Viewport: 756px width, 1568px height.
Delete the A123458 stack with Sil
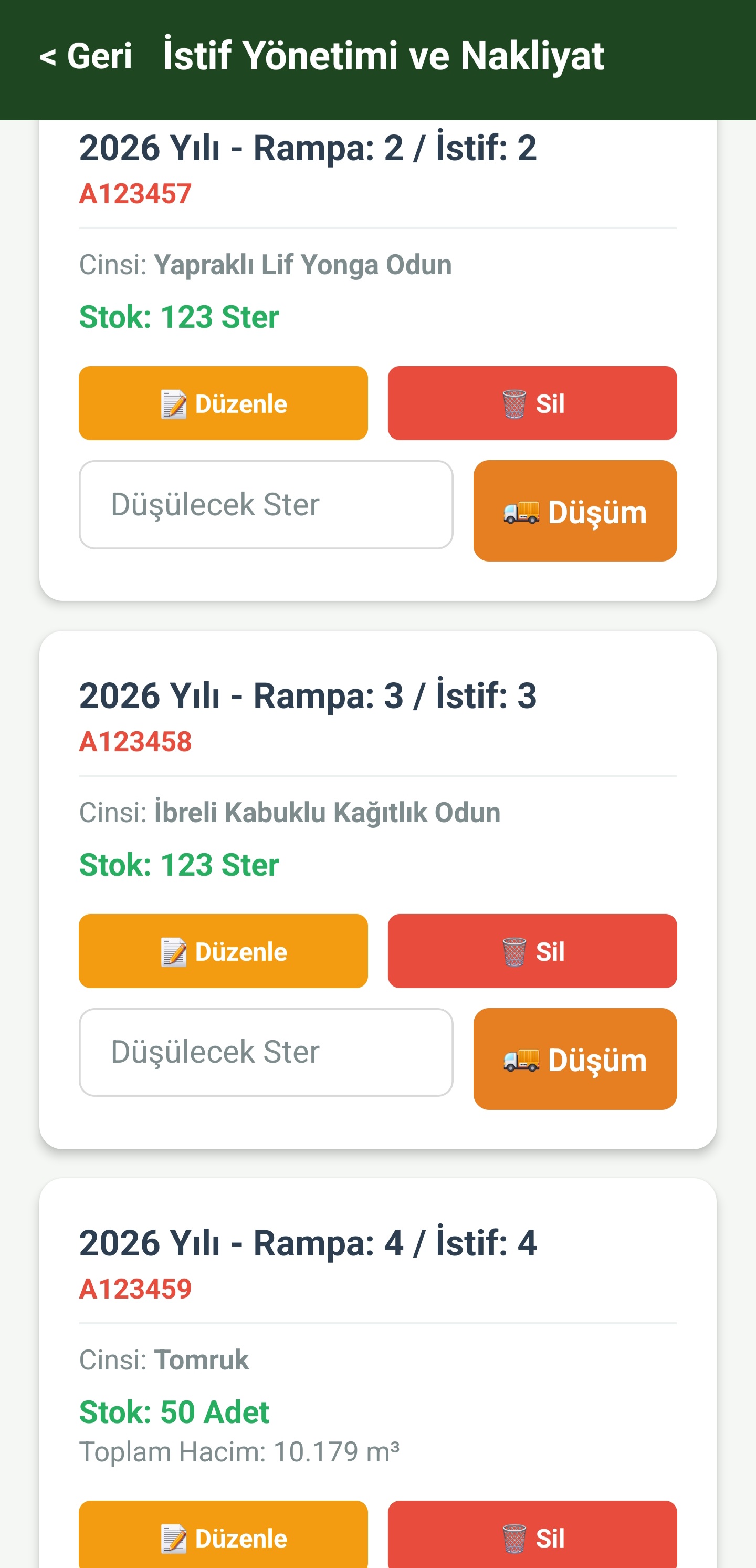(x=532, y=951)
